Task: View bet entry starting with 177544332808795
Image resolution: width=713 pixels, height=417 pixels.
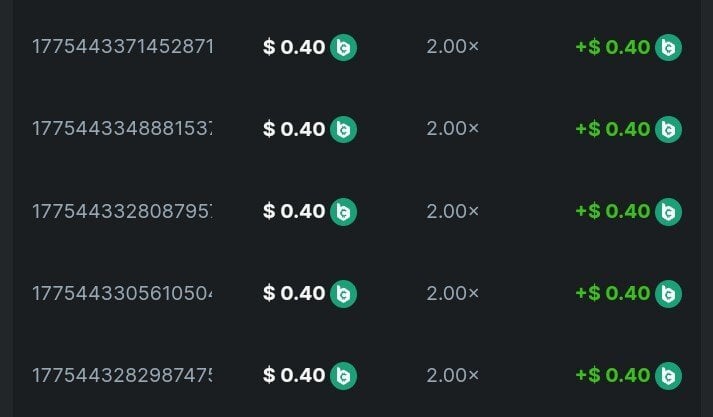Action: coord(122,211)
